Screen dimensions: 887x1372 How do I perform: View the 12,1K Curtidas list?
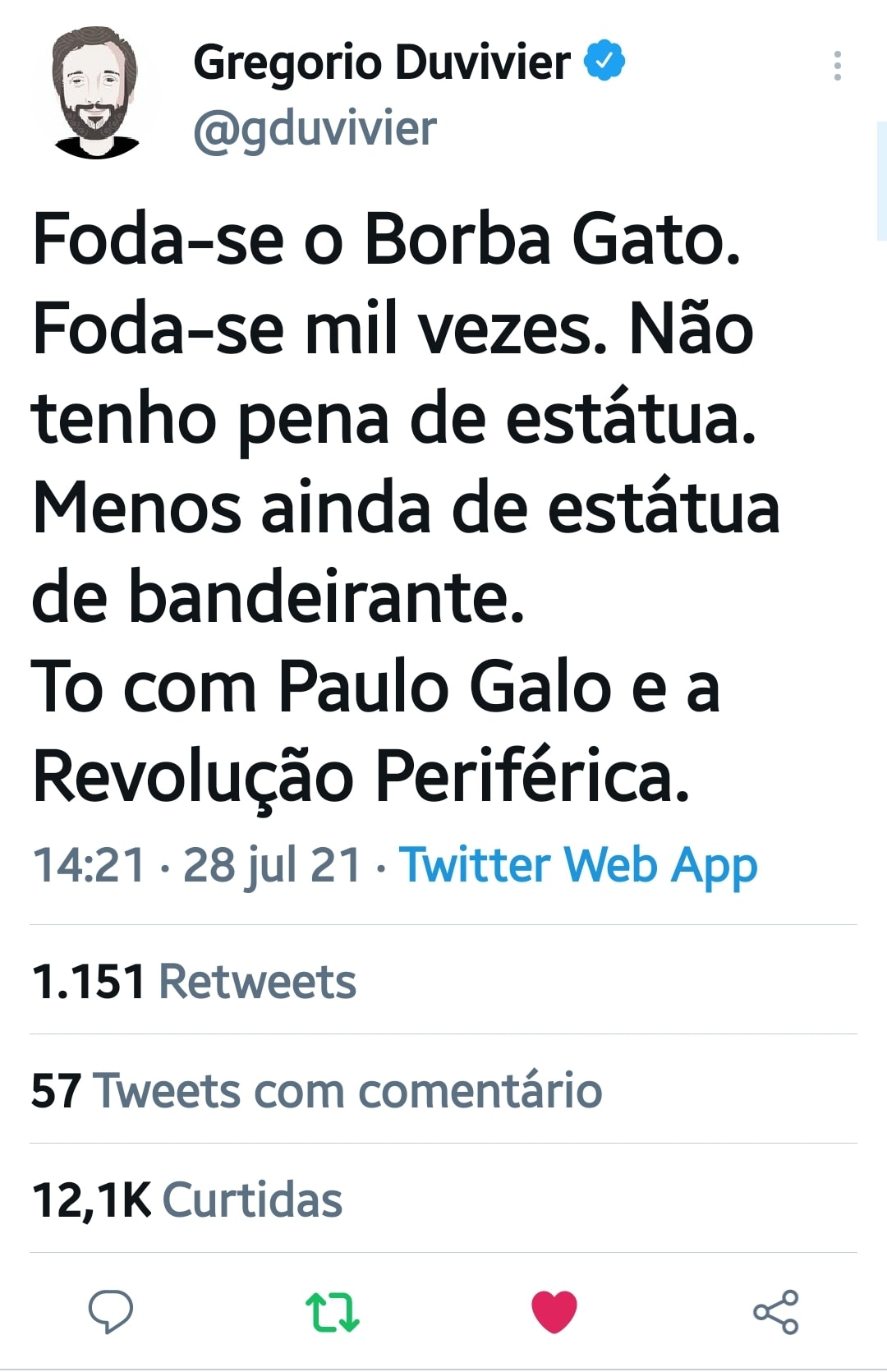point(187,1199)
